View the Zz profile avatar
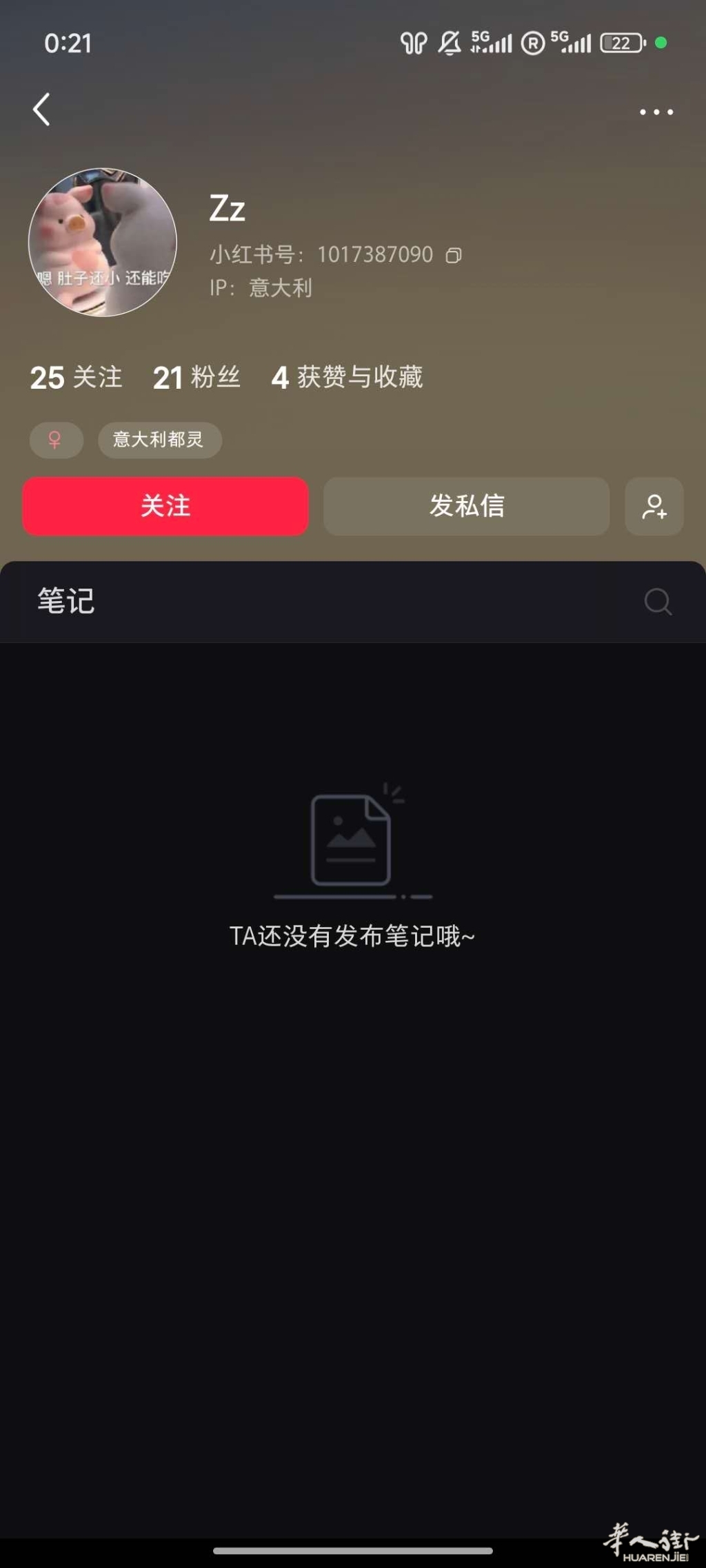The width and height of the screenshot is (706, 1568). tap(103, 242)
